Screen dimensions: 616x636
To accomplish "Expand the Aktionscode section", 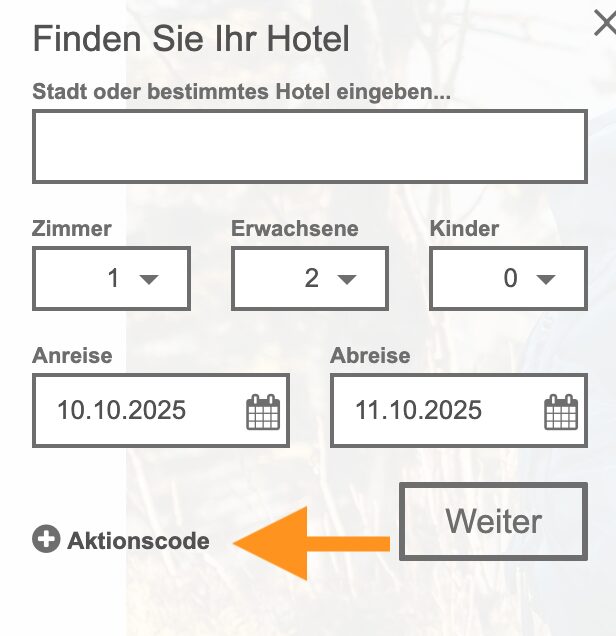I will coord(122,541).
